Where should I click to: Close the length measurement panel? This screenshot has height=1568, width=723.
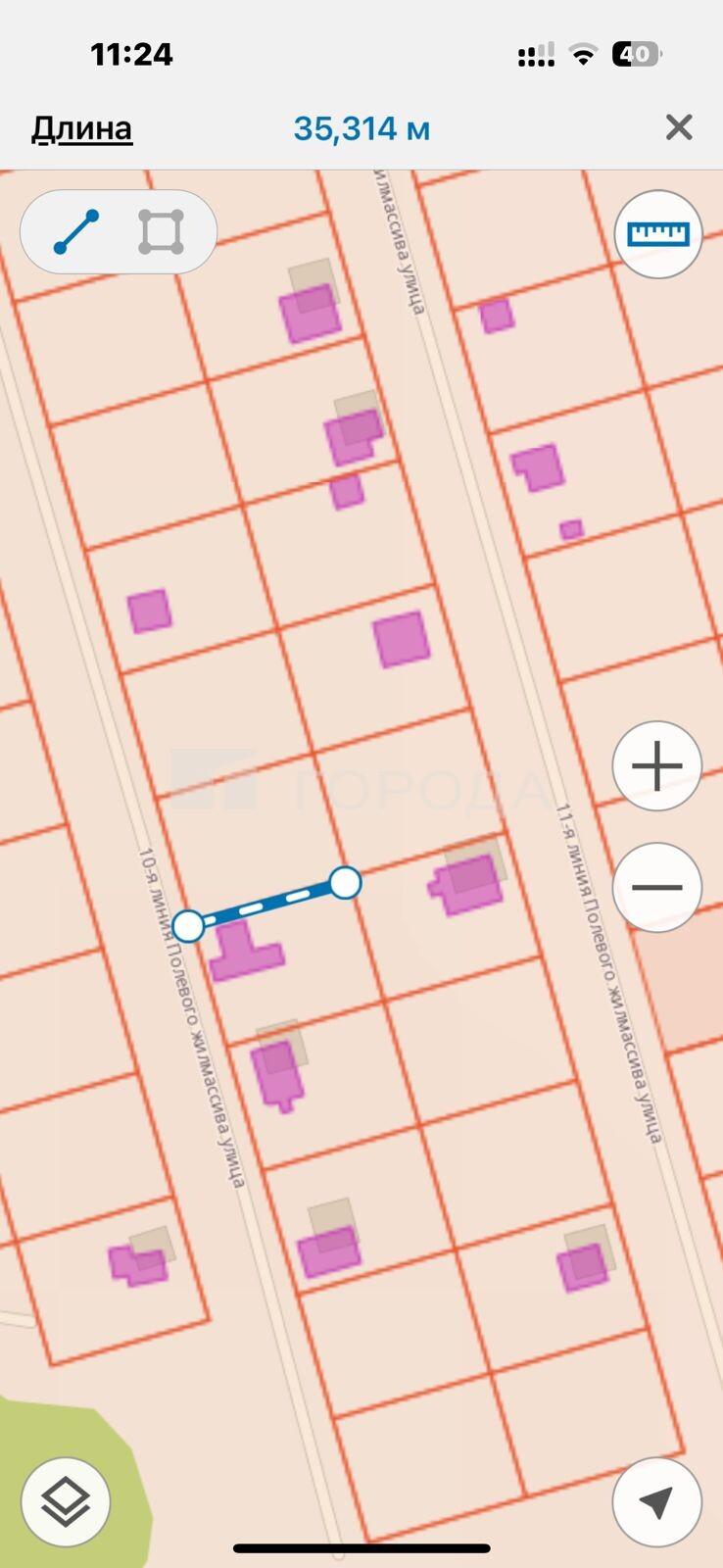click(679, 127)
